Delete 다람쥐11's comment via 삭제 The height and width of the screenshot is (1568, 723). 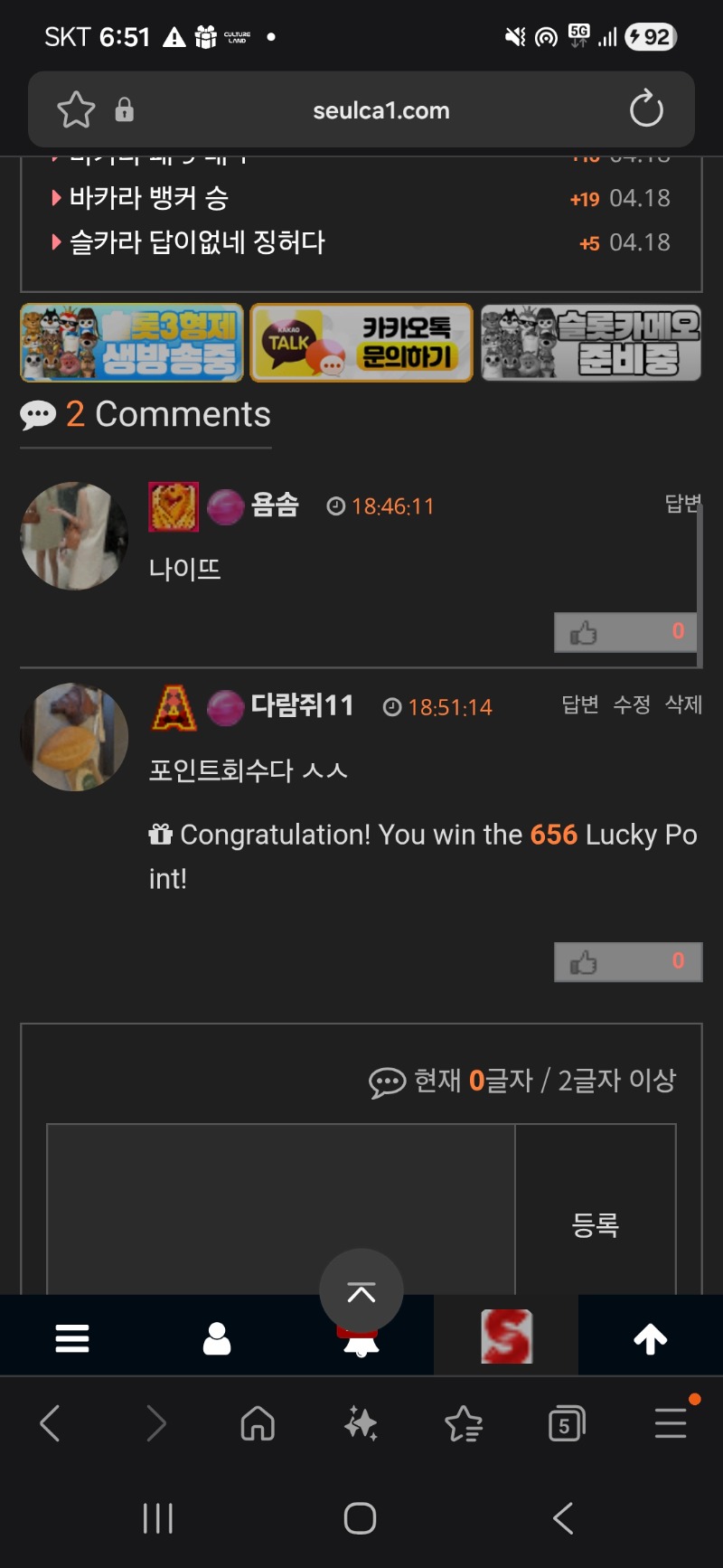pos(683,705)
